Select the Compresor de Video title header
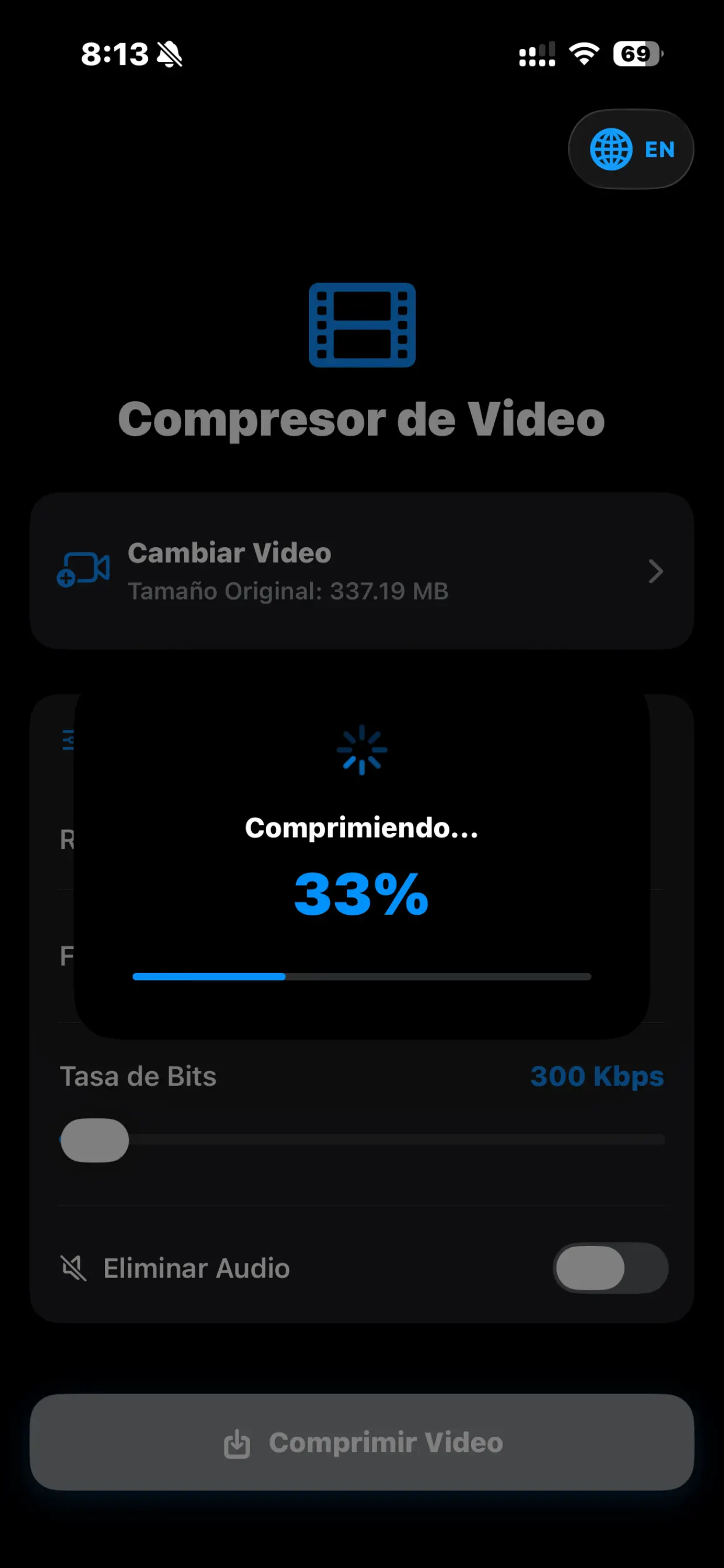The height and width of the screenshot is (1568, 724). pos(361,419)
